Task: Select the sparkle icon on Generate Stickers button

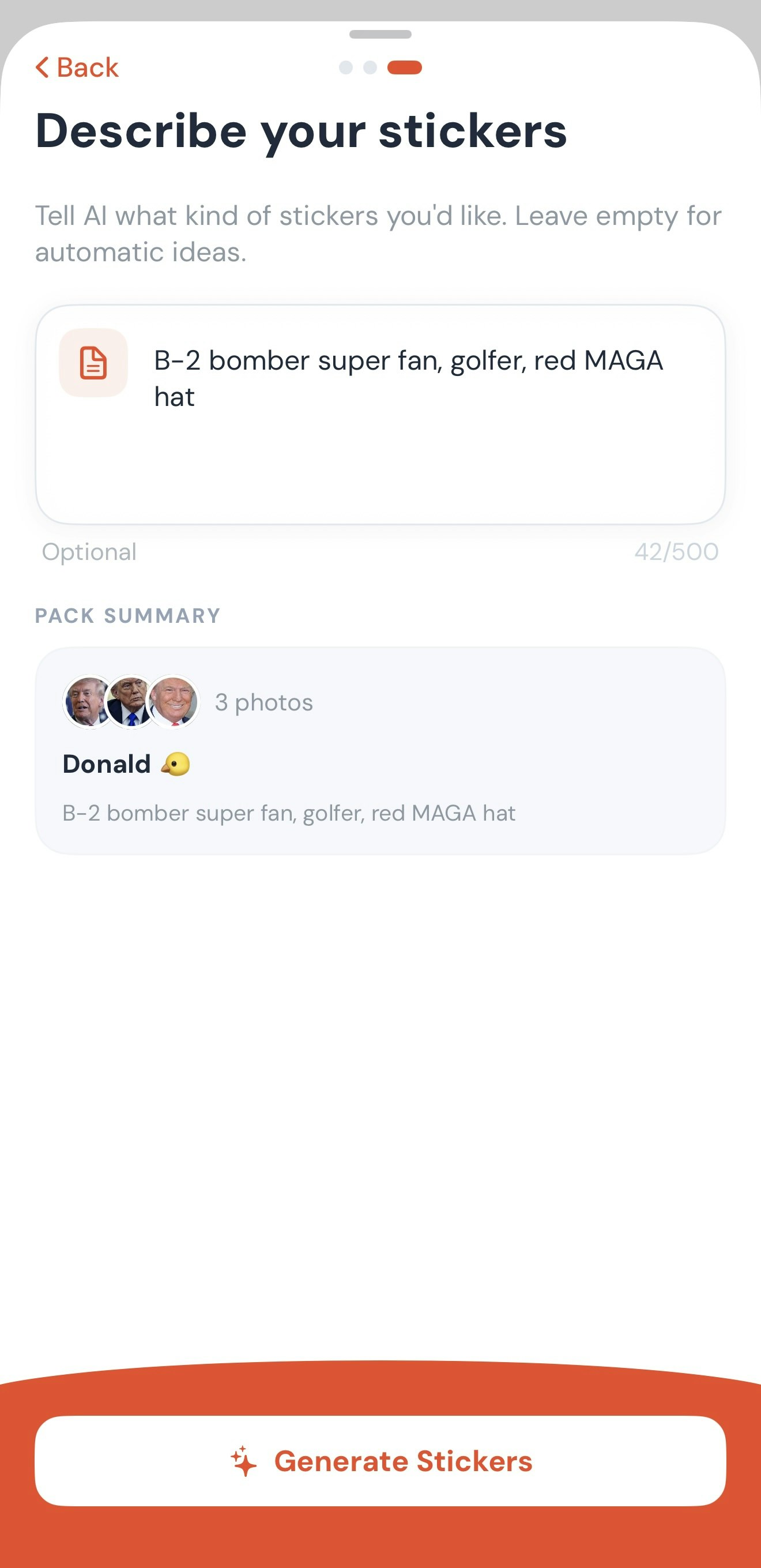Action: (x=243, y=1461)
